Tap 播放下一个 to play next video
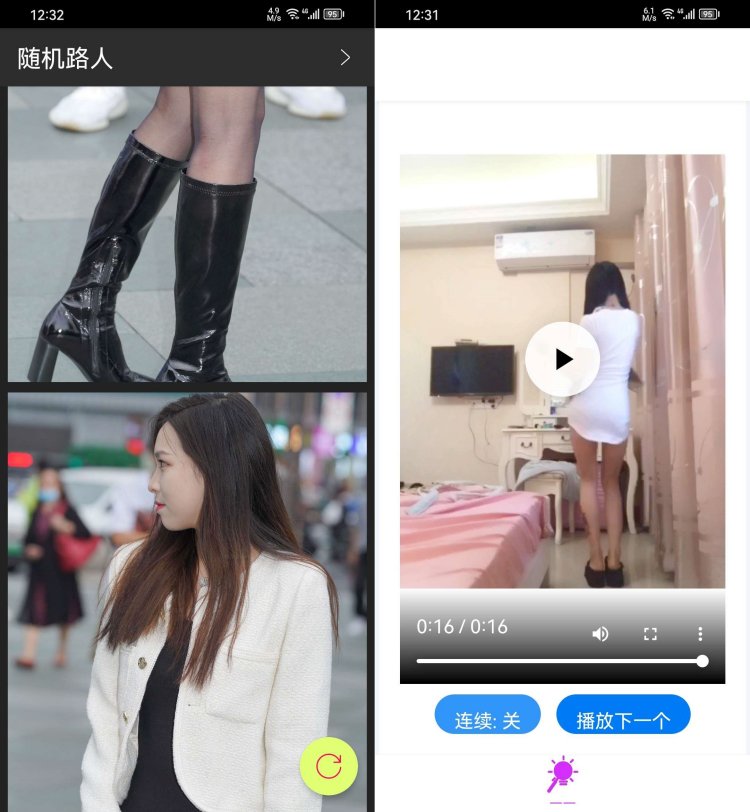 [x=623, y=717]
